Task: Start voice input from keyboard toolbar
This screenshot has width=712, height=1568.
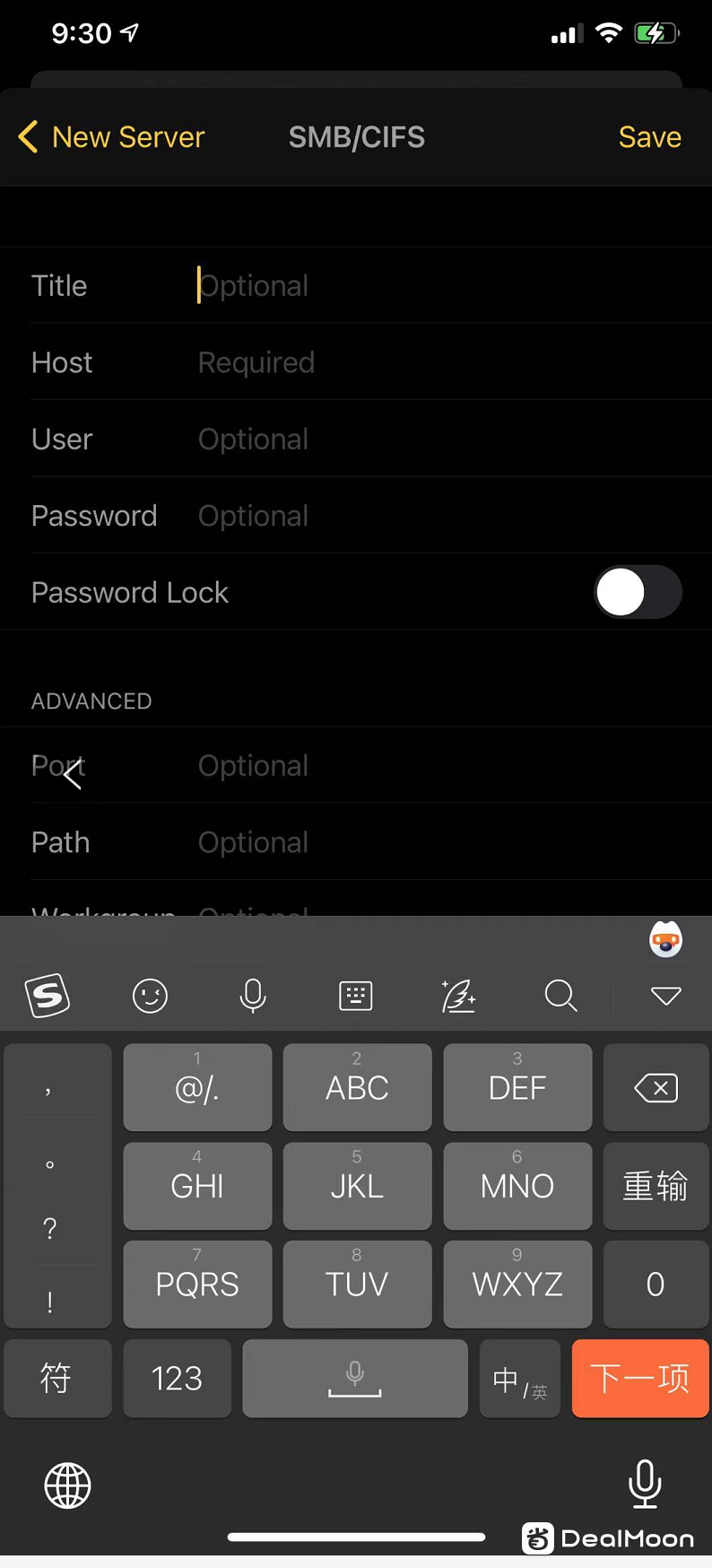Action: click(253, 996)
